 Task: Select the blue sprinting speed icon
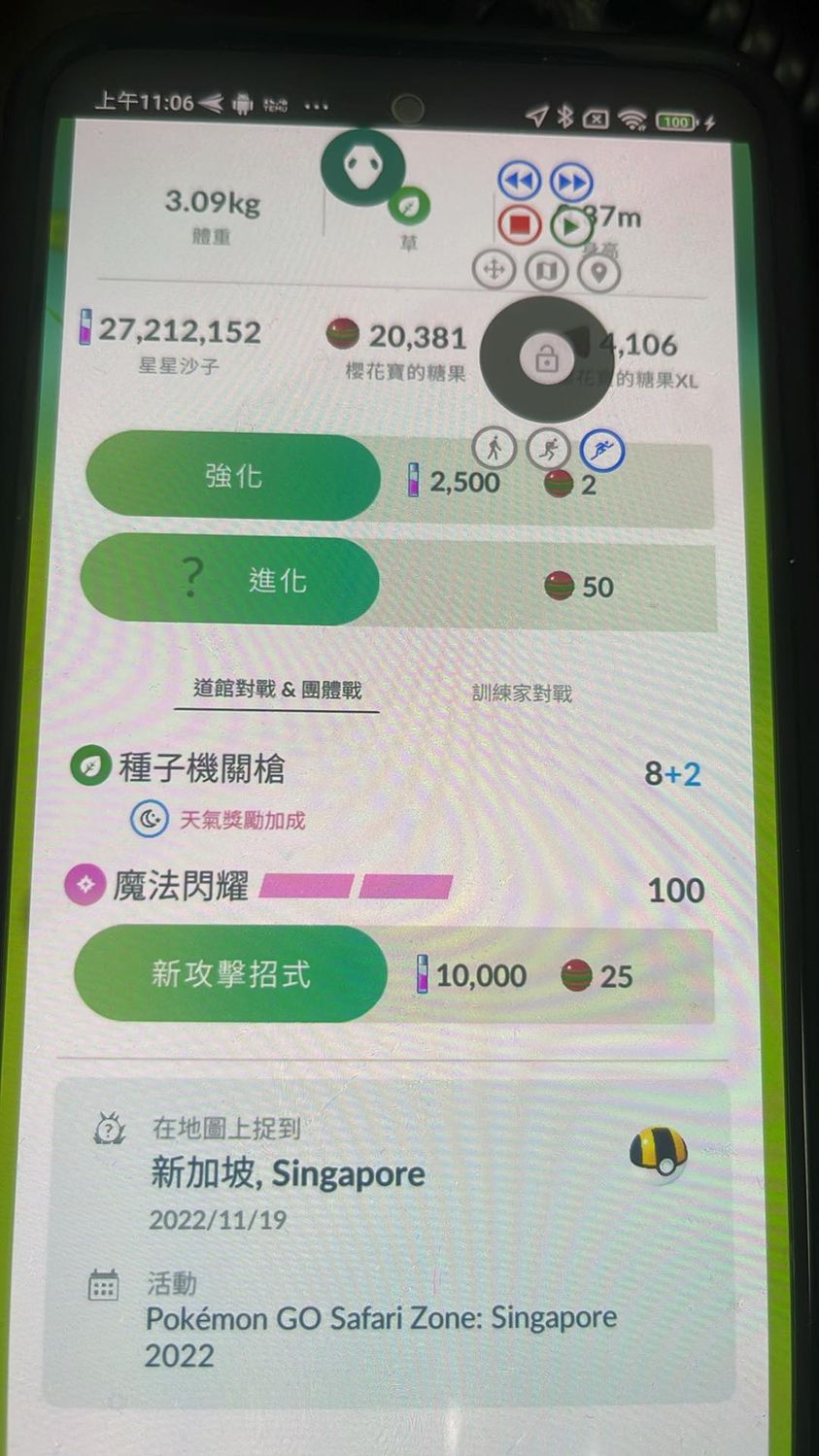click(602, 450)
